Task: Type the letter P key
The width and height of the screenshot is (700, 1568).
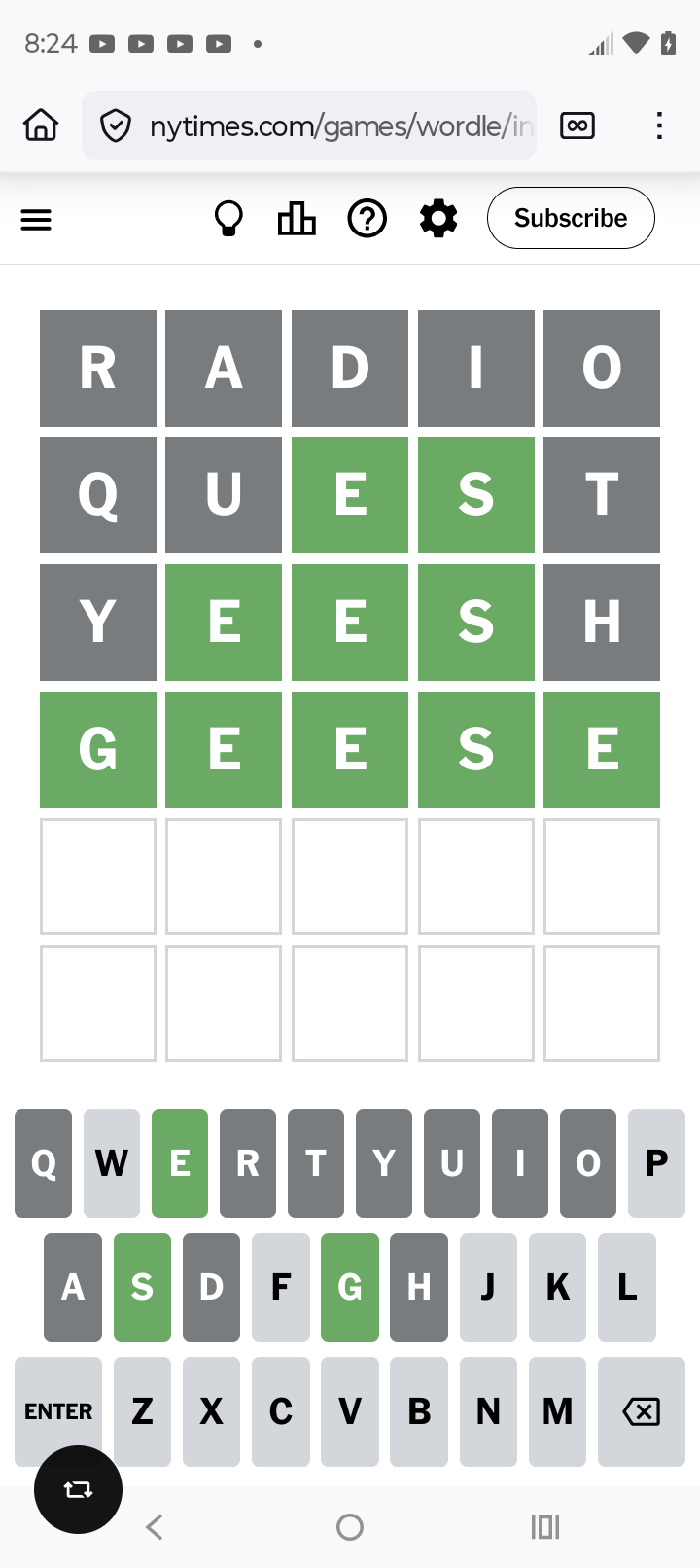Action: pos(656,1163)
